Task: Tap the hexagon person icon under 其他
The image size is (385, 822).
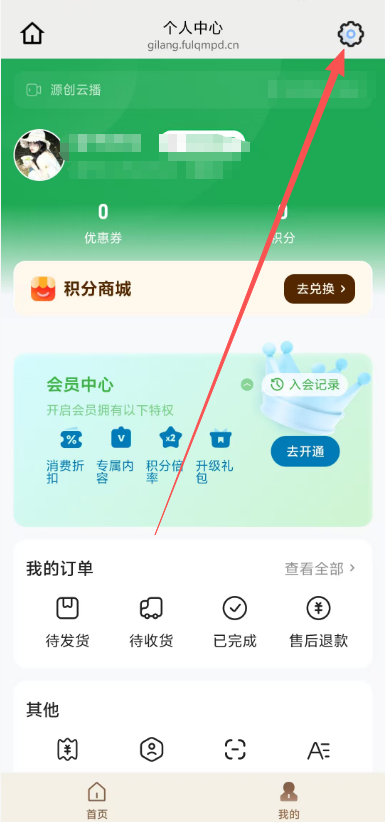Action: pos(151,750)
